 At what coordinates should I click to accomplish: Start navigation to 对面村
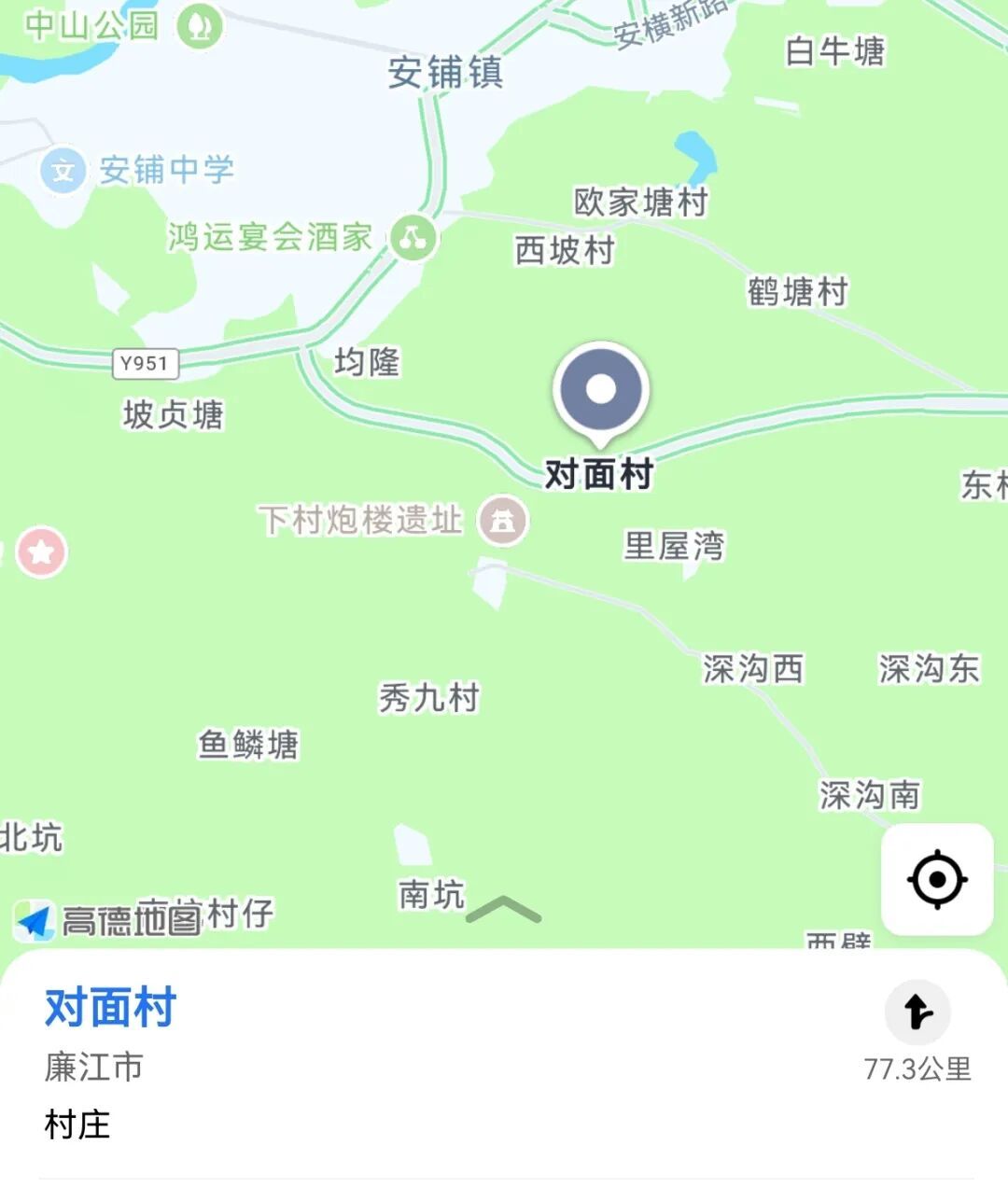pos(917,1012)
